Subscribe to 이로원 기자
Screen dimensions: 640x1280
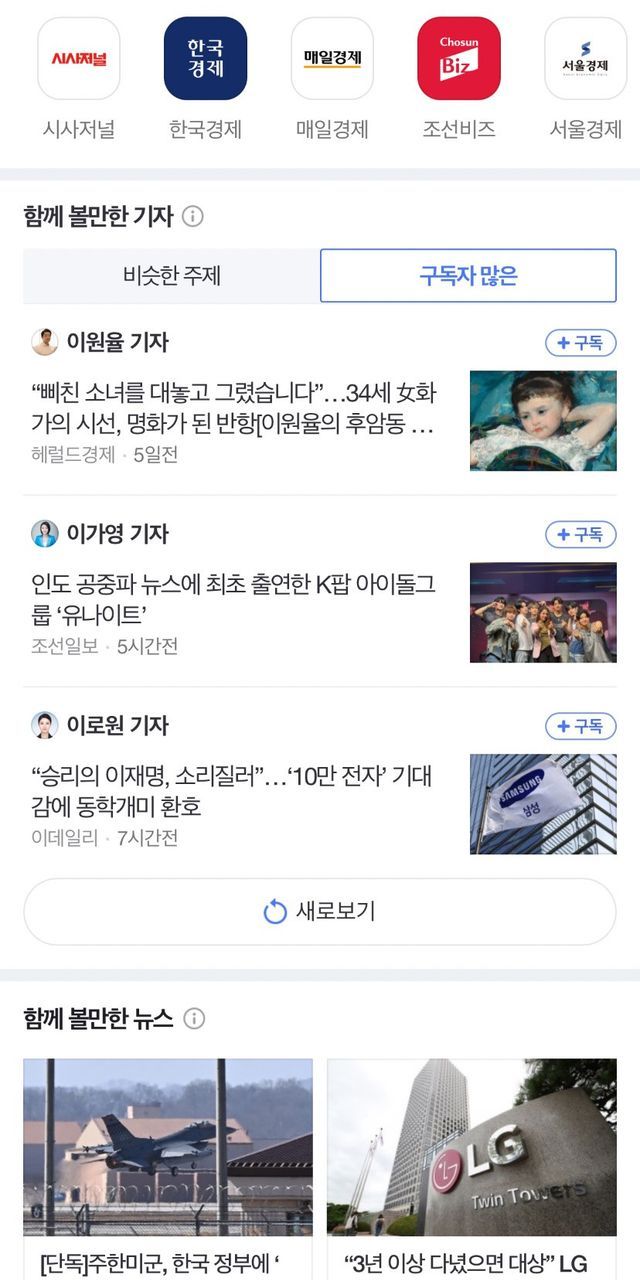580,727
